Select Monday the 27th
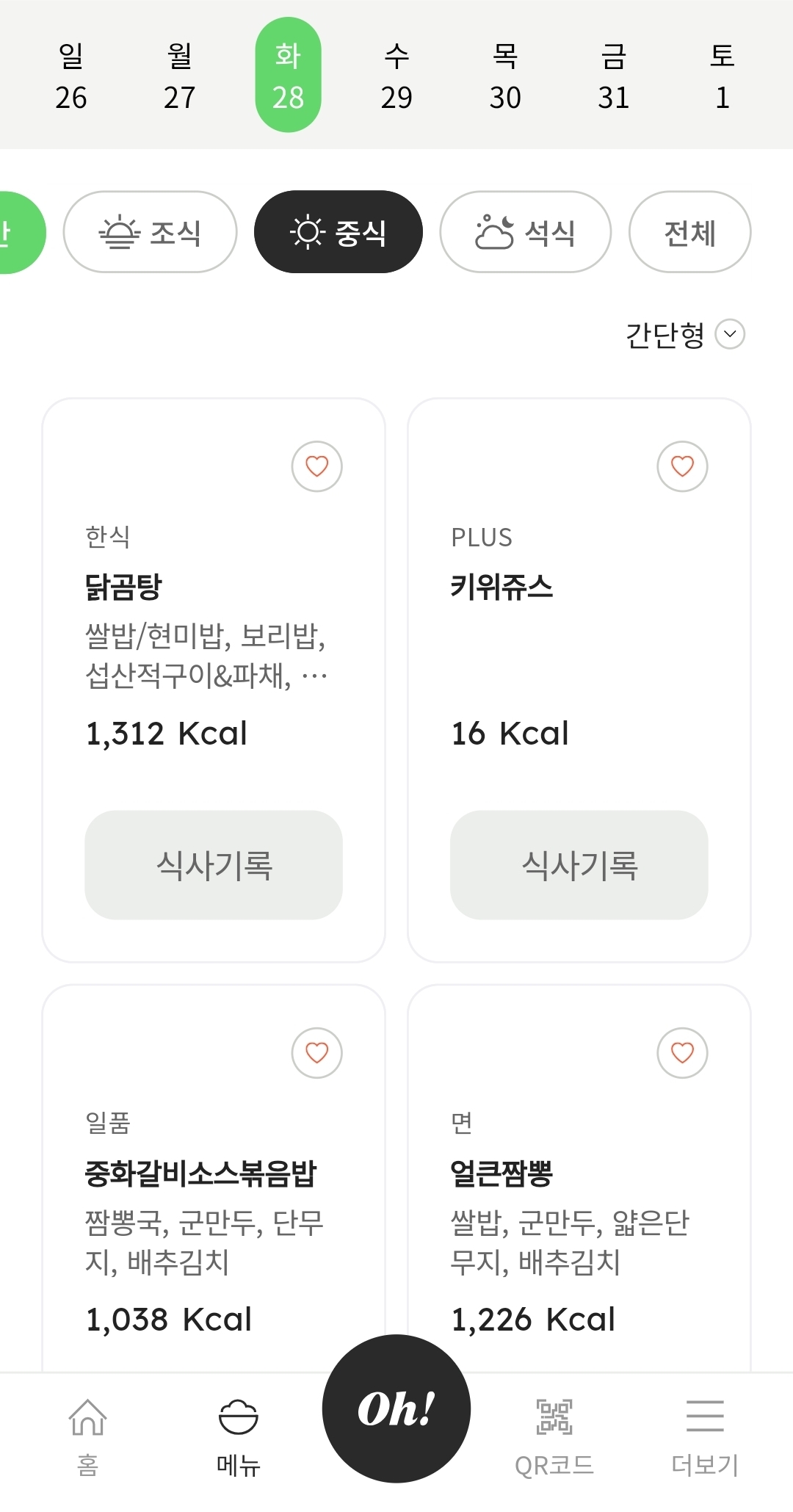The height and width of the screenshot is (1512, 793). [x=179, y=76]
